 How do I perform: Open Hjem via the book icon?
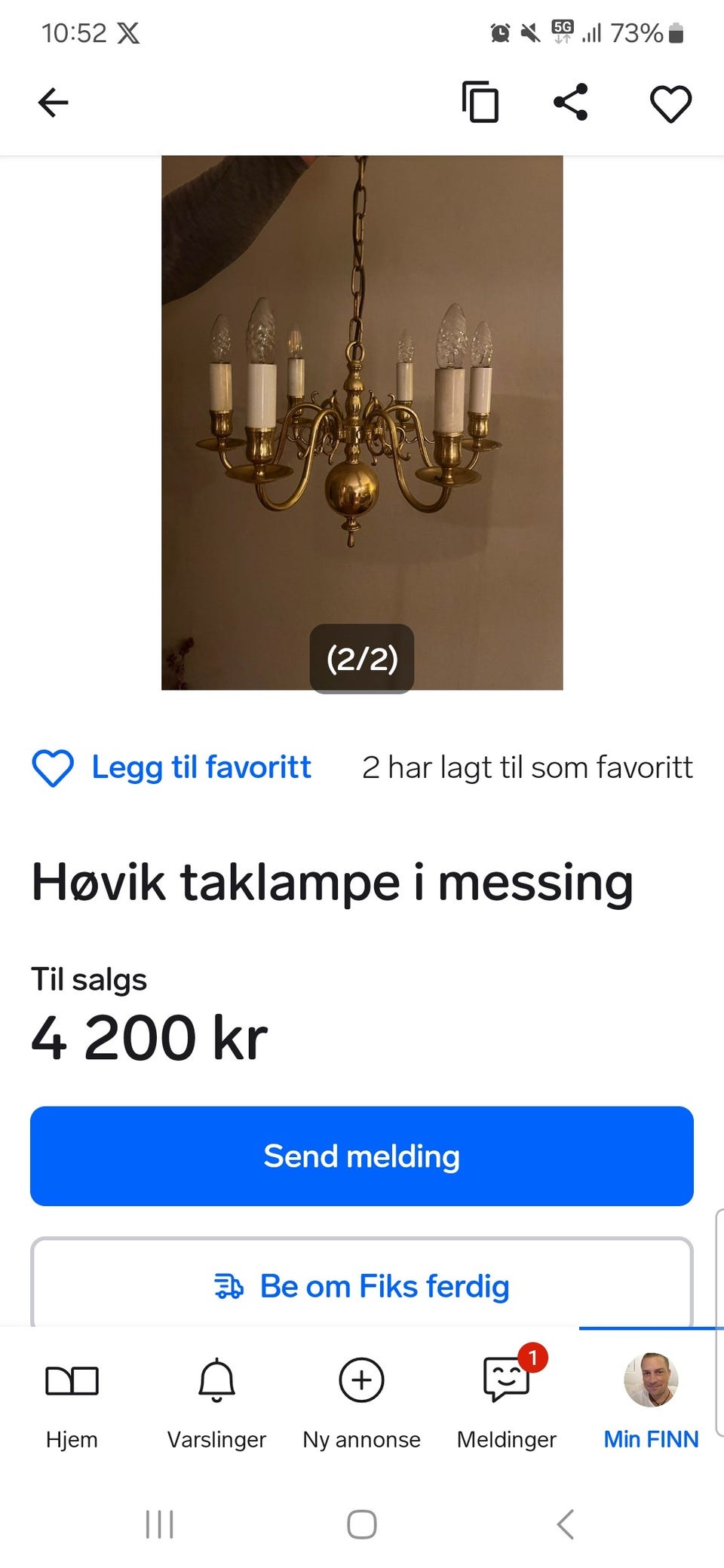72,1382
